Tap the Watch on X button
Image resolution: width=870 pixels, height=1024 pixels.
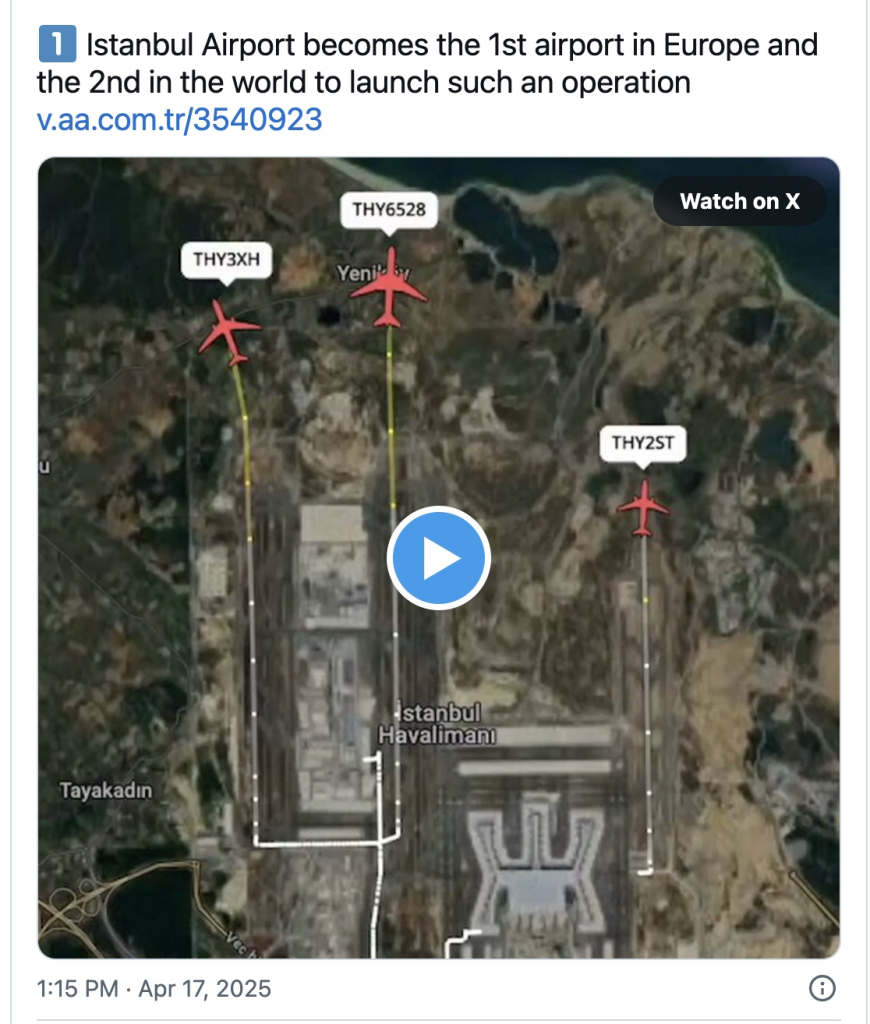pyautogui.click(x=739, y=201)
